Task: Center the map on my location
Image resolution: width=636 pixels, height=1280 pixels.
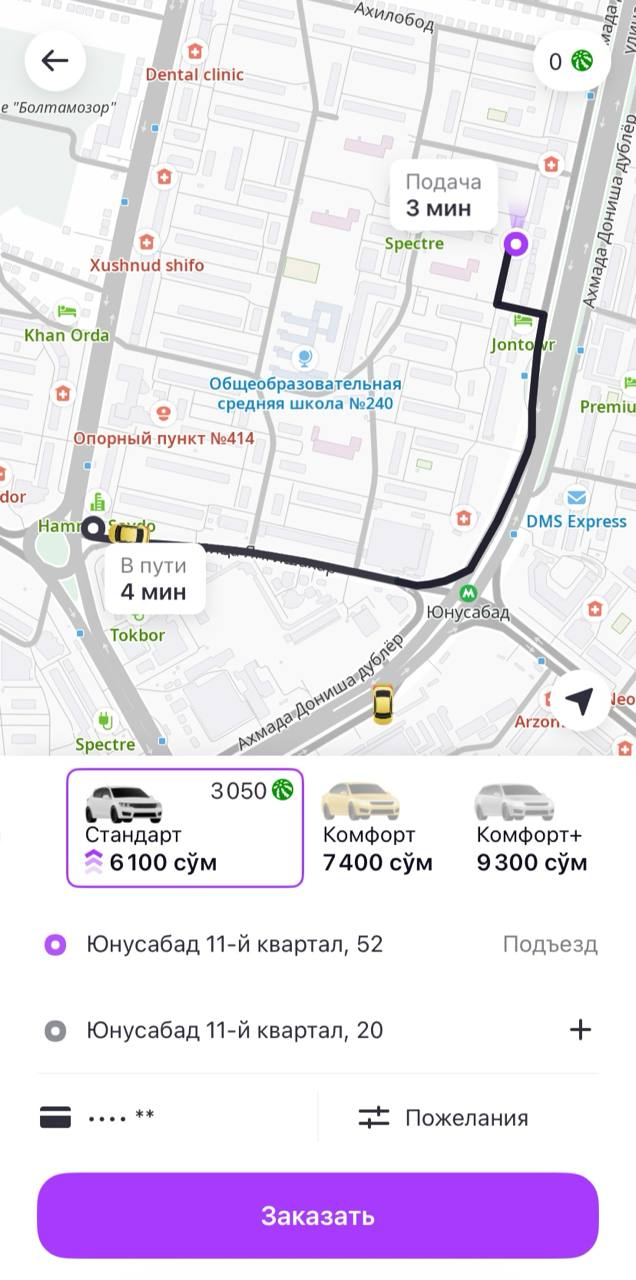Action: pyautogui.click(x=579, y=701)
